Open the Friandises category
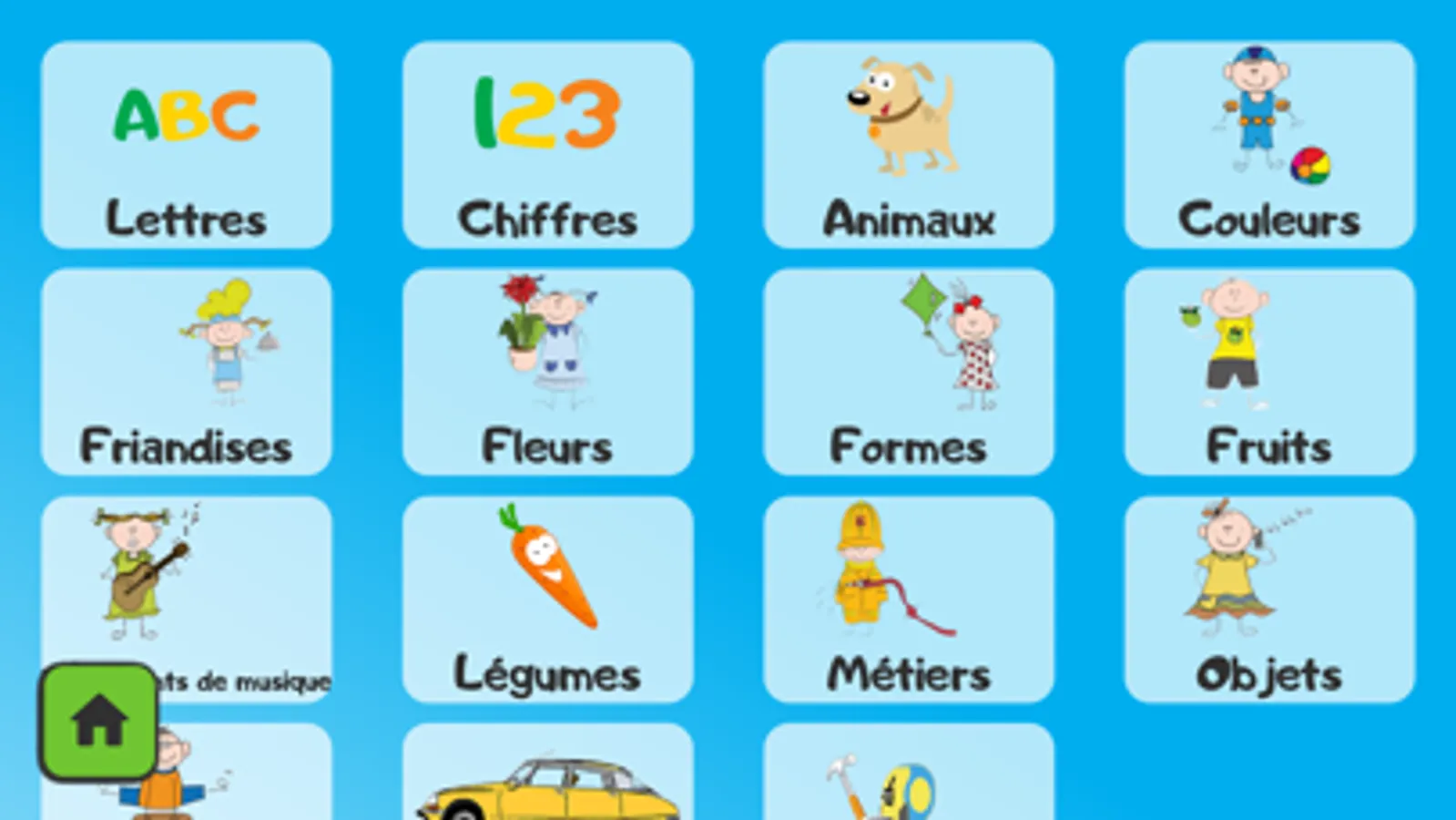This screenshot has height=820, width=1456. coord(186,372)
